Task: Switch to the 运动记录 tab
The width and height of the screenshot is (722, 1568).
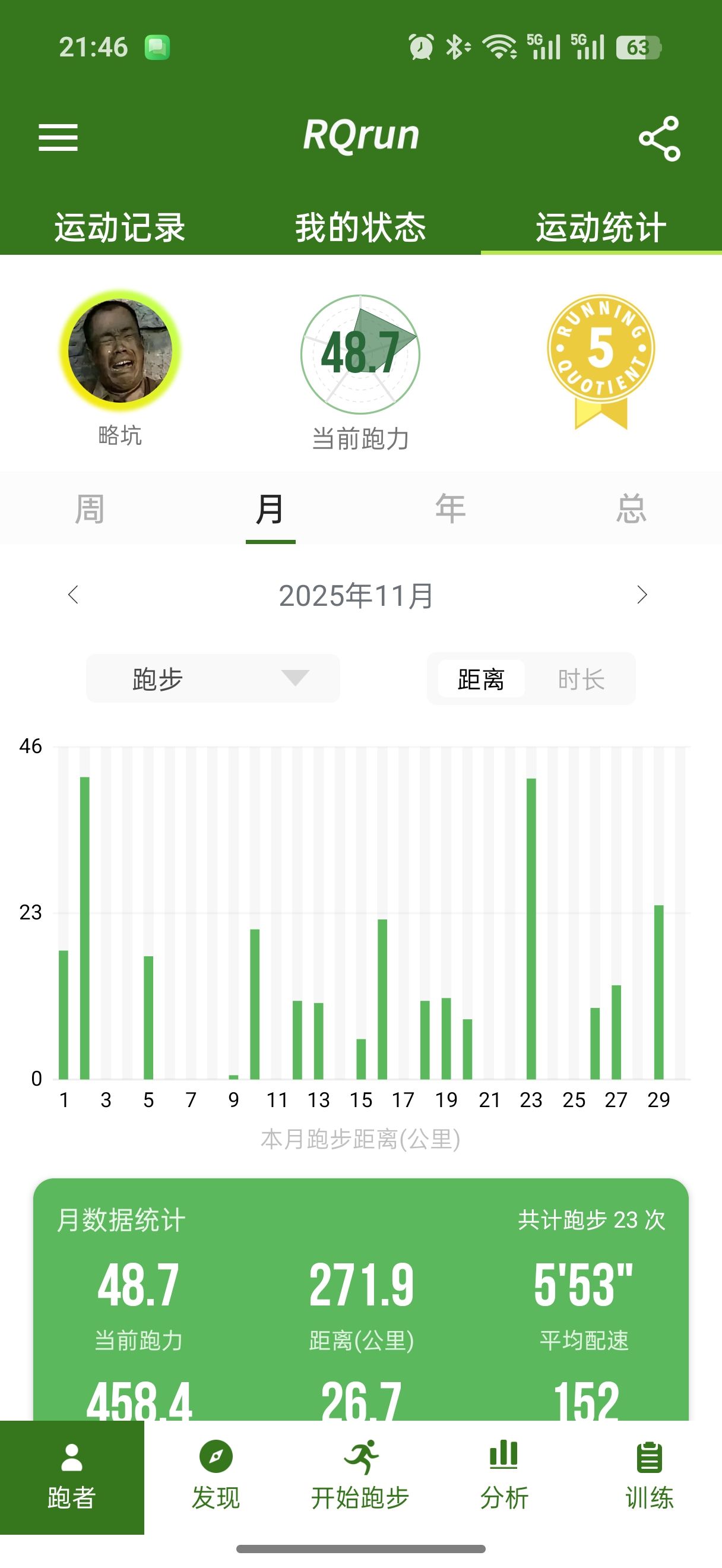Action: click(120, 227)
